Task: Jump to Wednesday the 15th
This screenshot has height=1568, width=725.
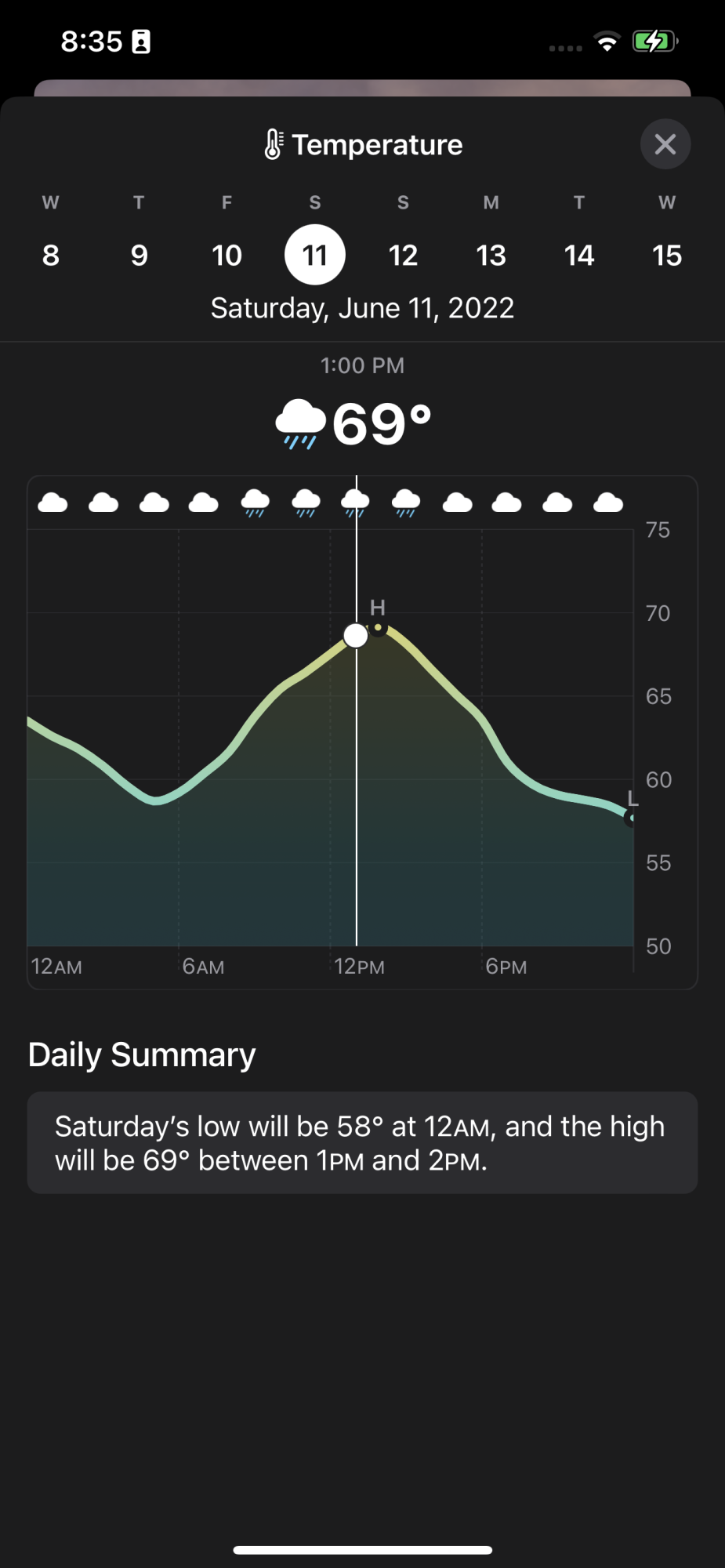Action: click(667, 255)
